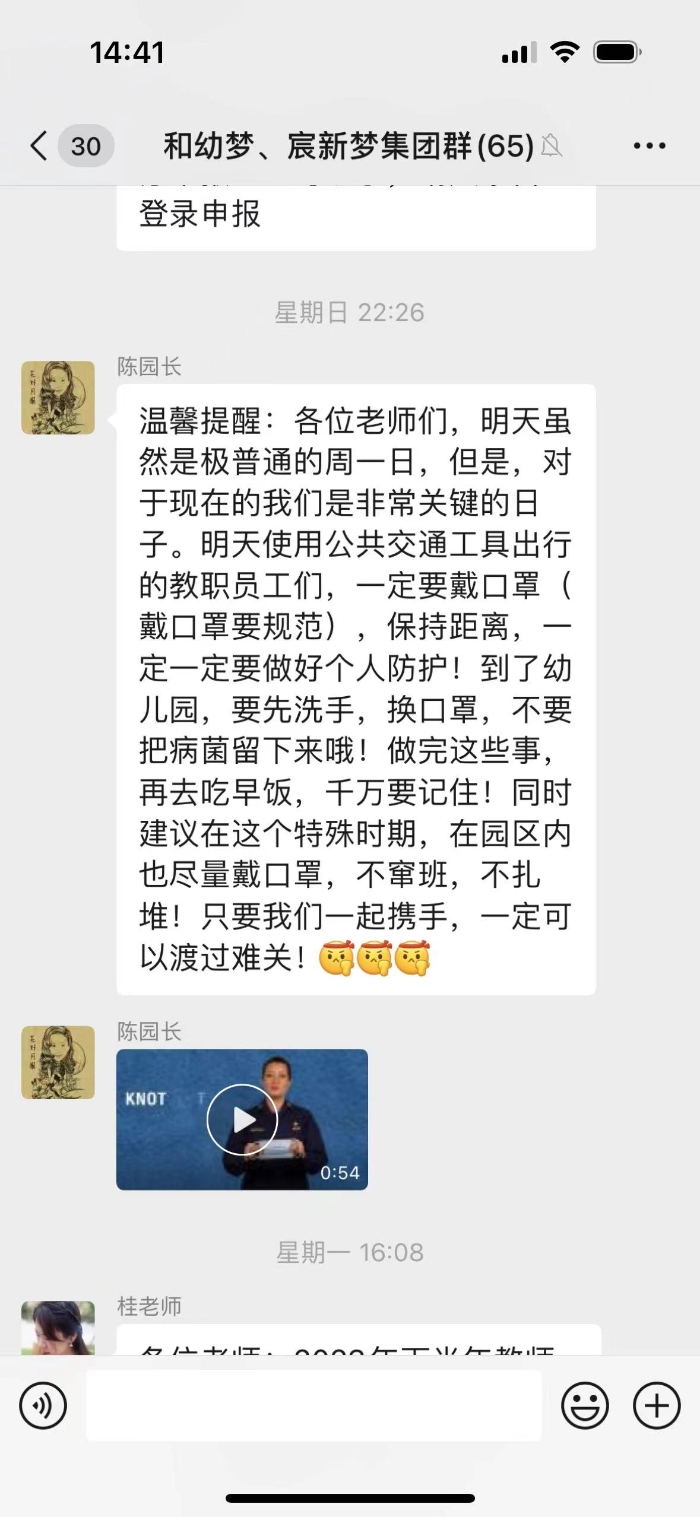Open the emoji sticker panel
700x1517 pixels.
point(585,1406)
